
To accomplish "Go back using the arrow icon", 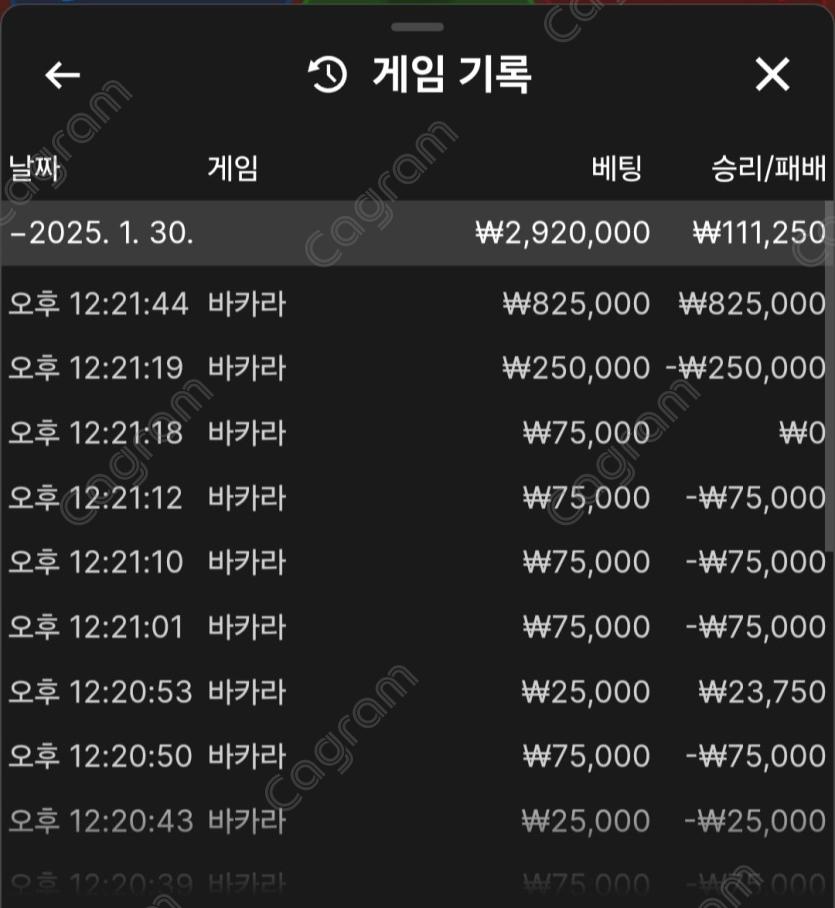I will point(62,75).
